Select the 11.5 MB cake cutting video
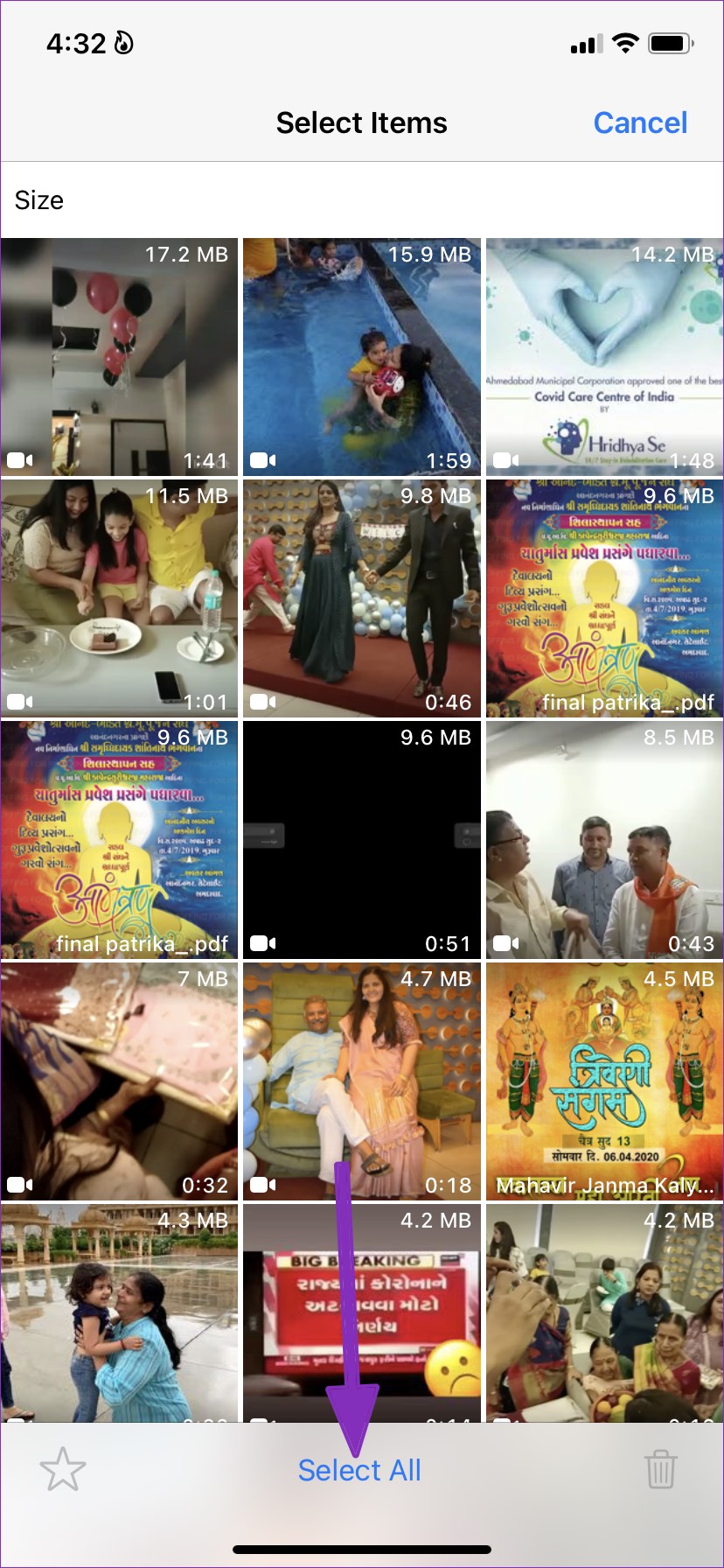 [x=120, y=598]
